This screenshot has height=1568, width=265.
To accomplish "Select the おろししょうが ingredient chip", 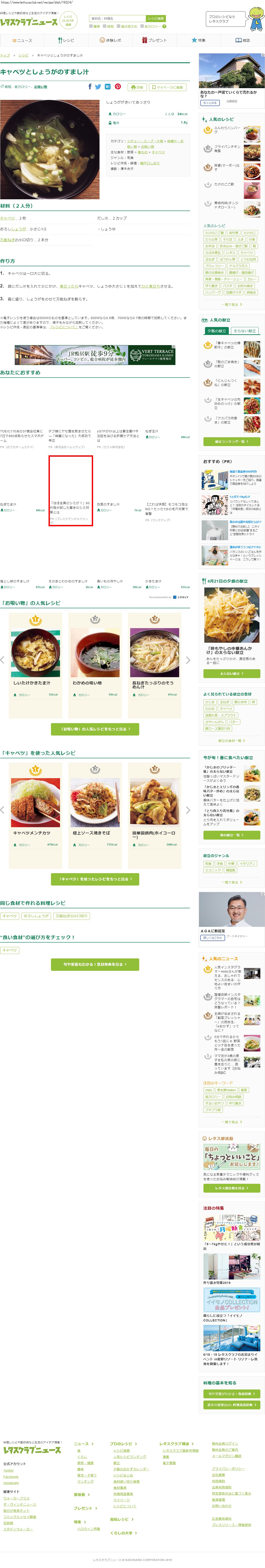I will tap(36, 916).
